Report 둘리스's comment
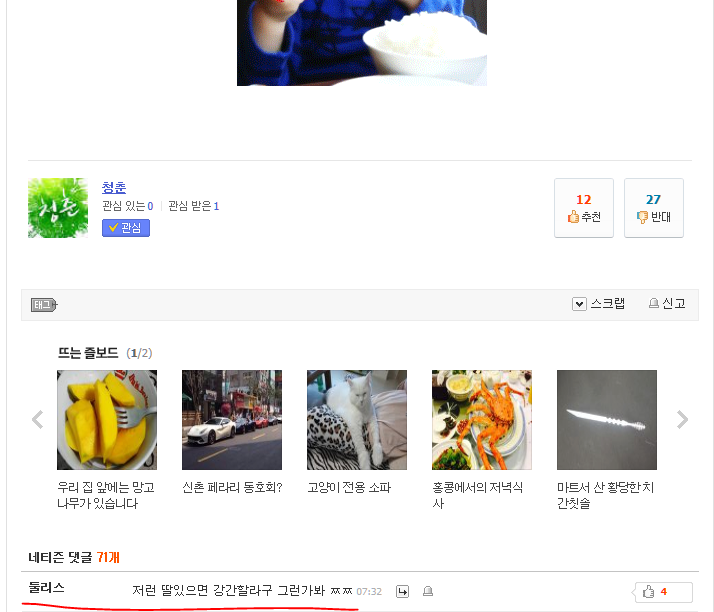The height and width of the screenshot is (612, 714). coord(428,592)
